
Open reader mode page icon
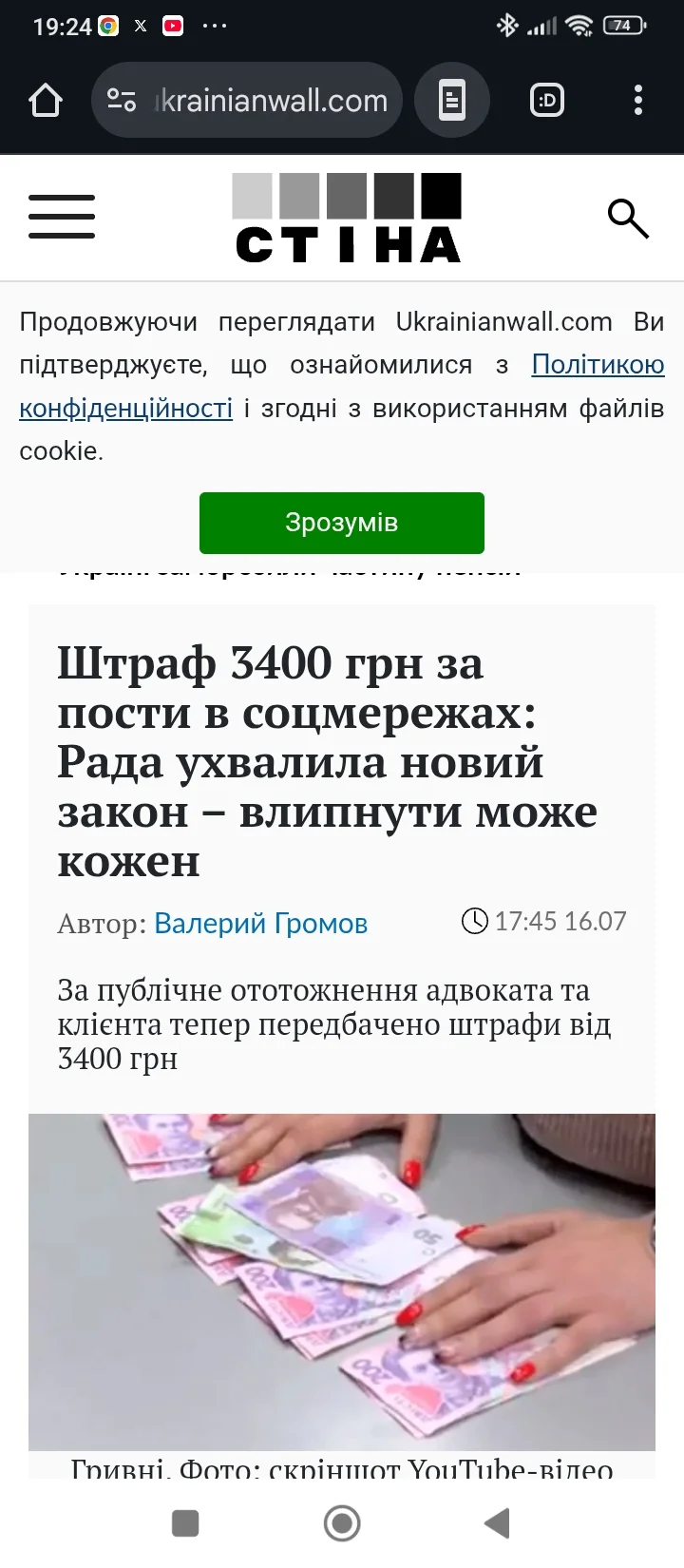(452, 101)
